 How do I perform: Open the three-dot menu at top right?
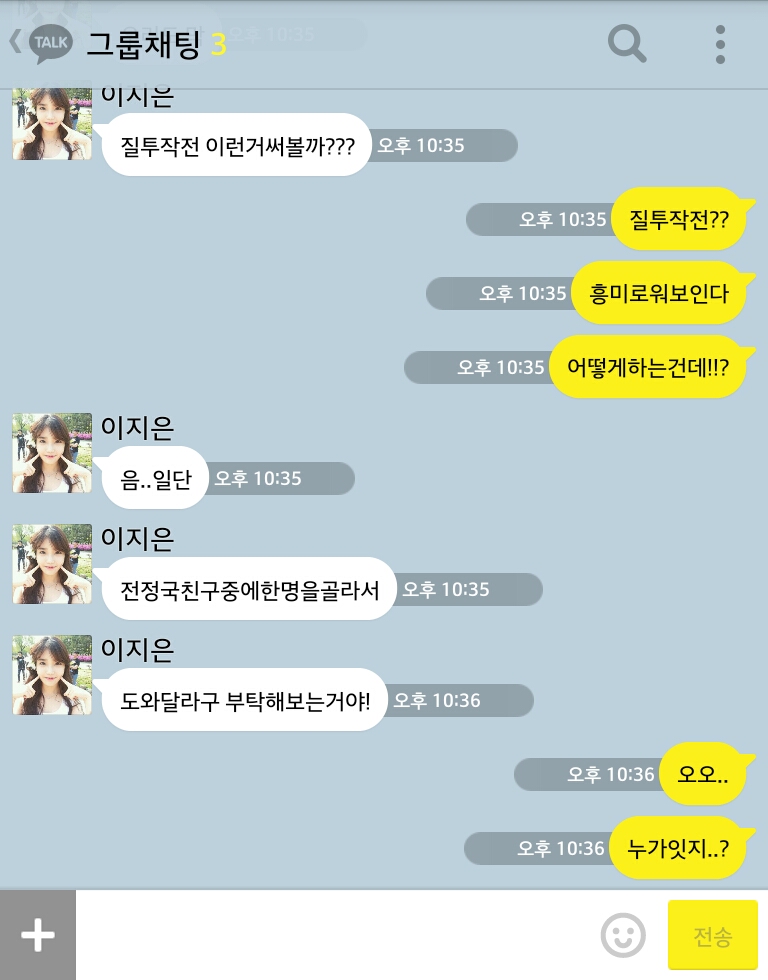720,44
